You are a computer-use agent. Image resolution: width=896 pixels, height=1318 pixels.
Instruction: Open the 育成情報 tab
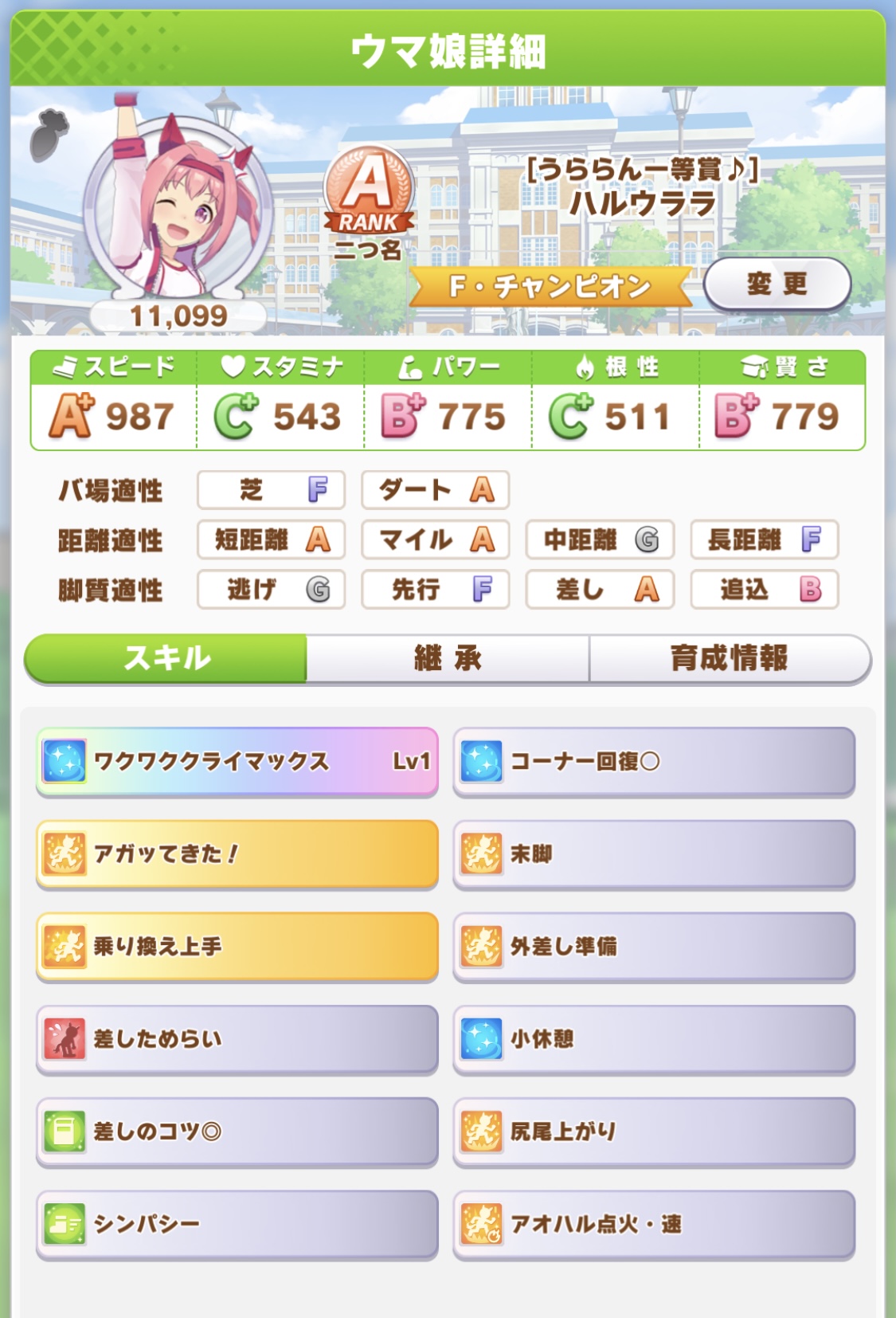click(729, 658)
